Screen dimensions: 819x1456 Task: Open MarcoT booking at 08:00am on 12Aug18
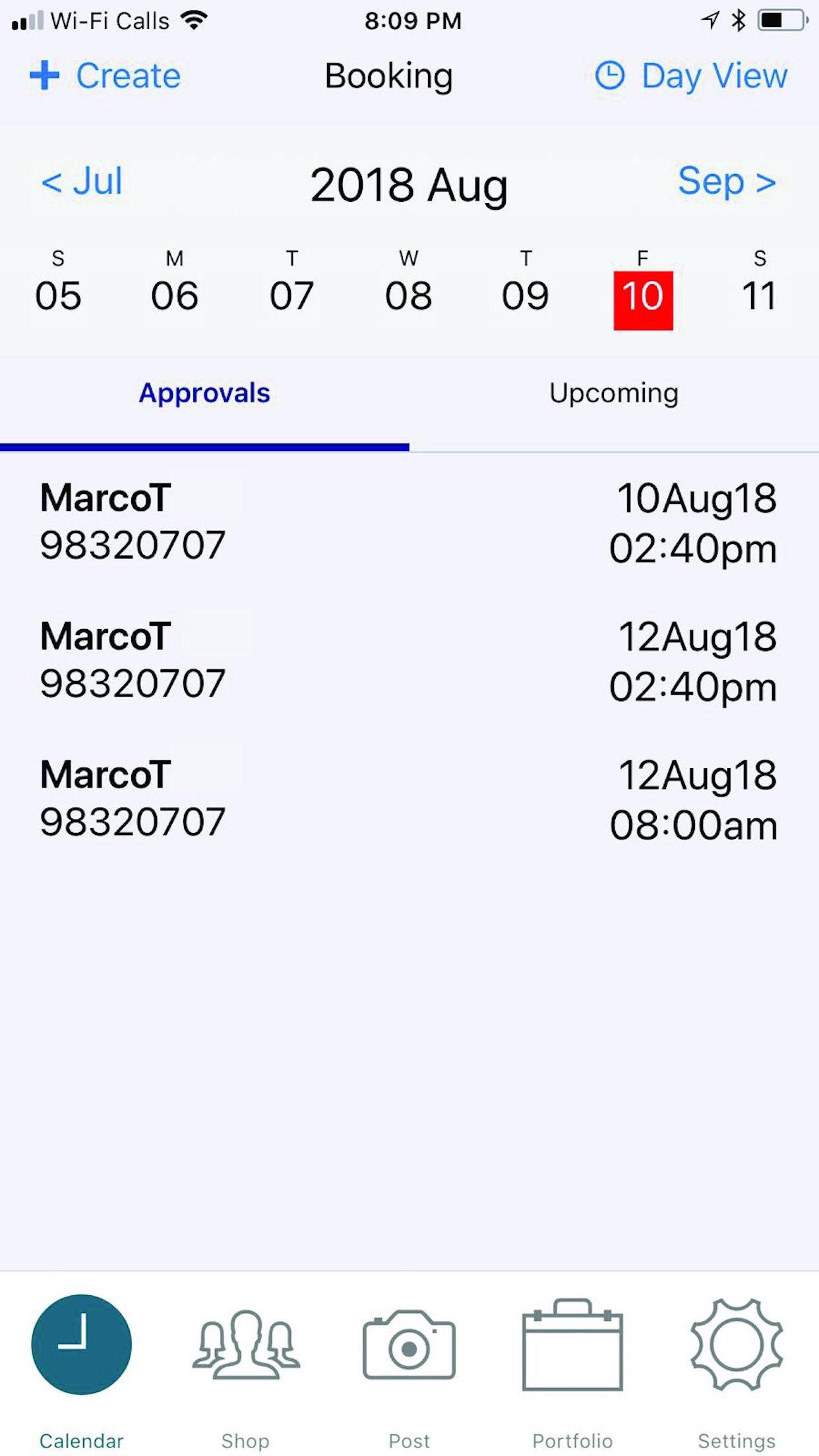point(409,798)
